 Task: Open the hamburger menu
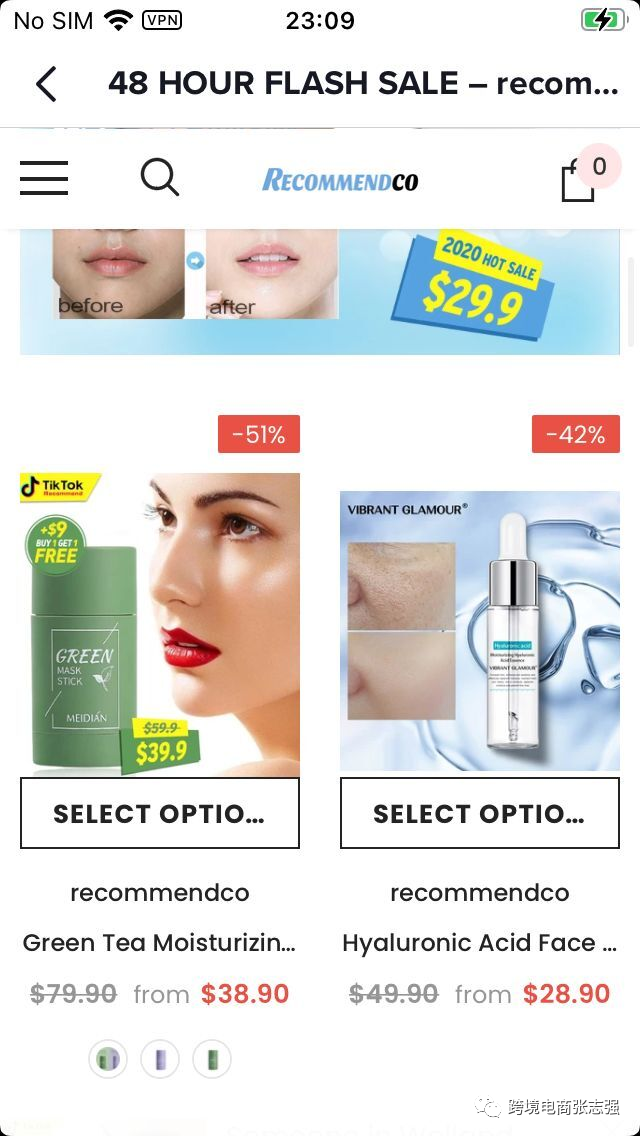[x=44, y=179]
